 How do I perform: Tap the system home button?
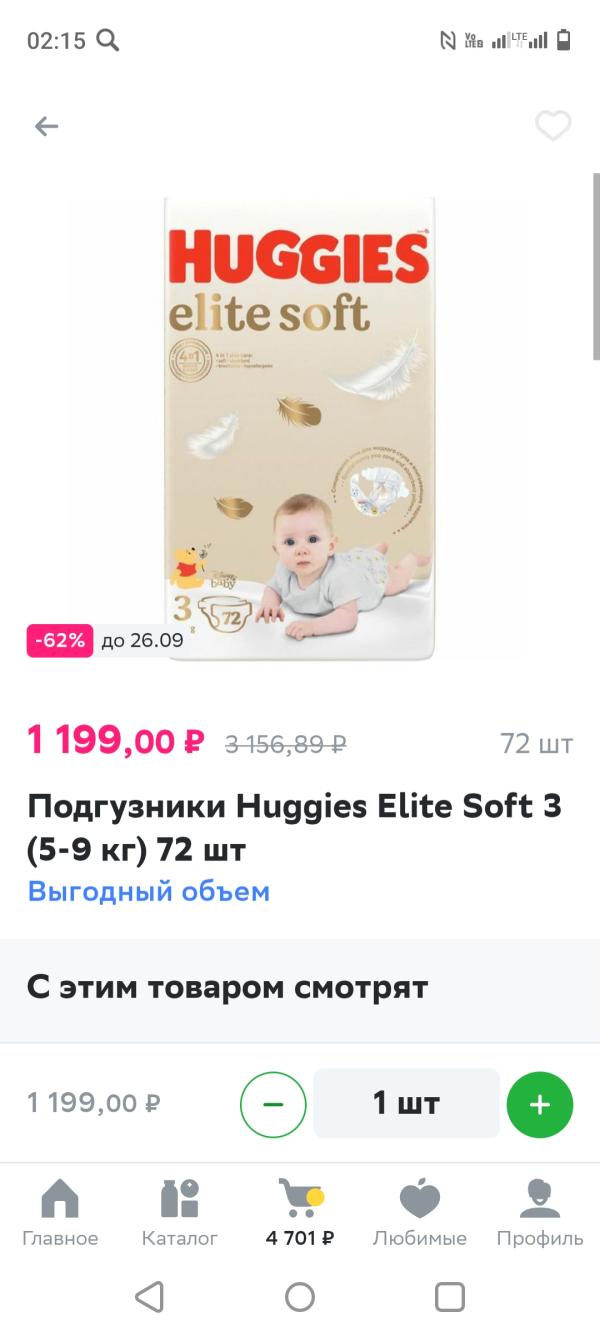pos(300,1297)
